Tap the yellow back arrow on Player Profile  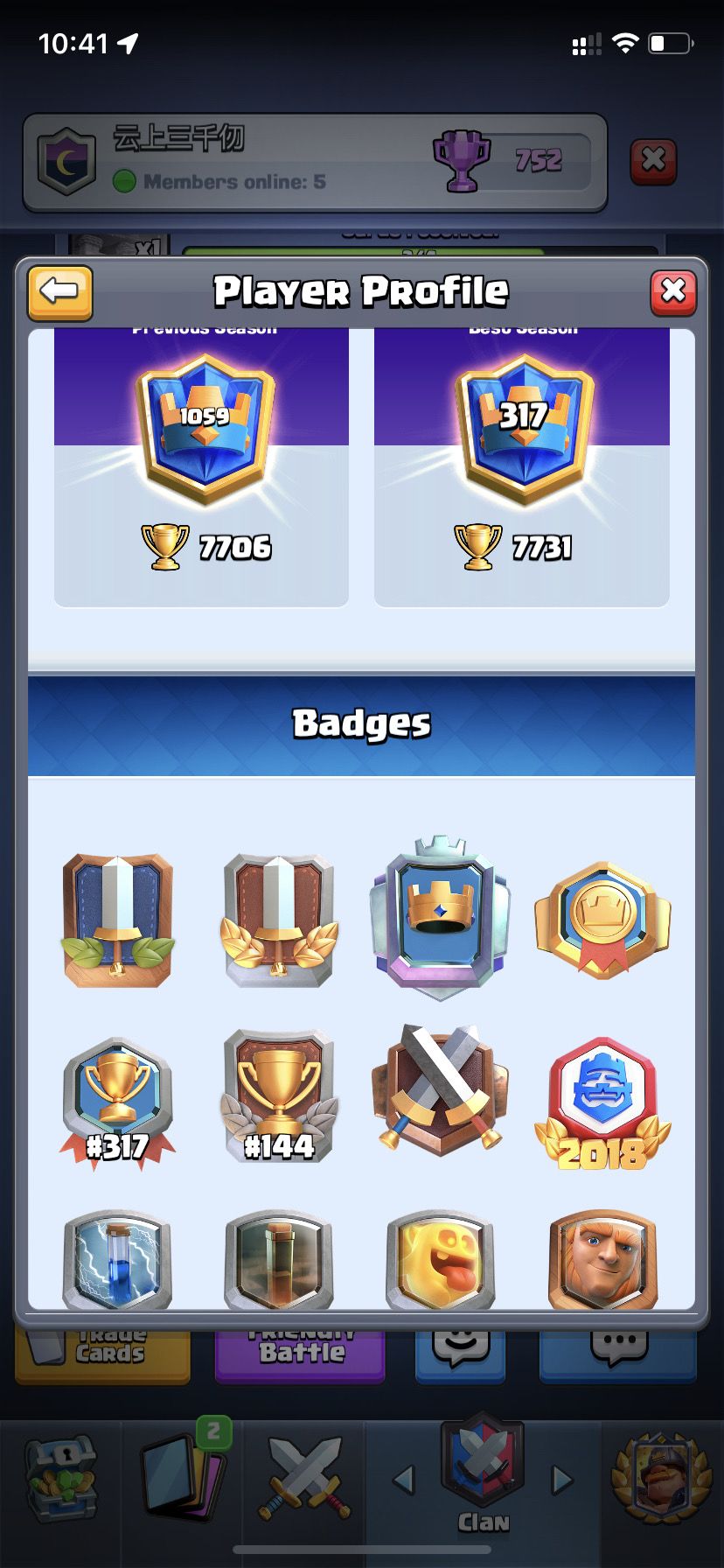(x=59, y=292)
